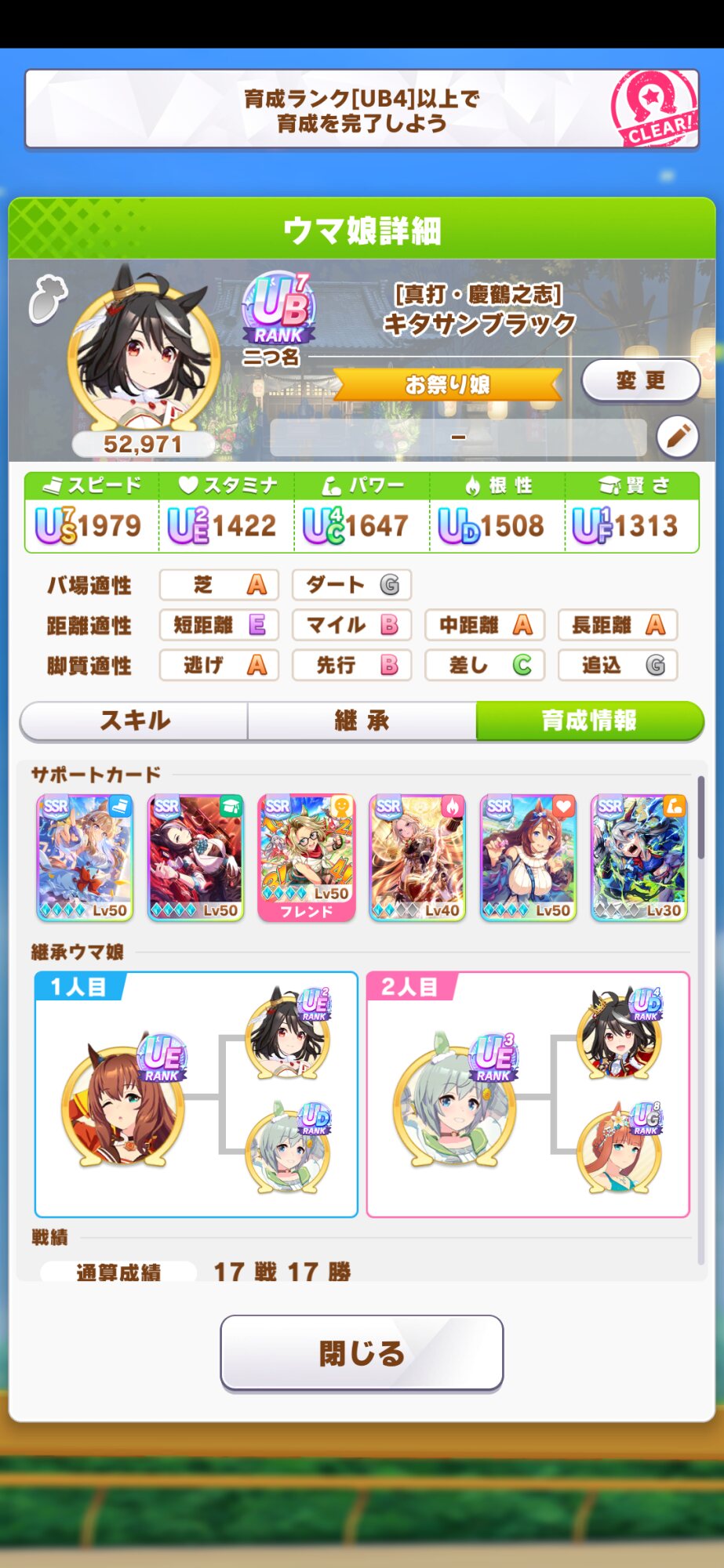Switch to the スキル tab
This screenshot has width=724, height=1568.
pos(134,720)
